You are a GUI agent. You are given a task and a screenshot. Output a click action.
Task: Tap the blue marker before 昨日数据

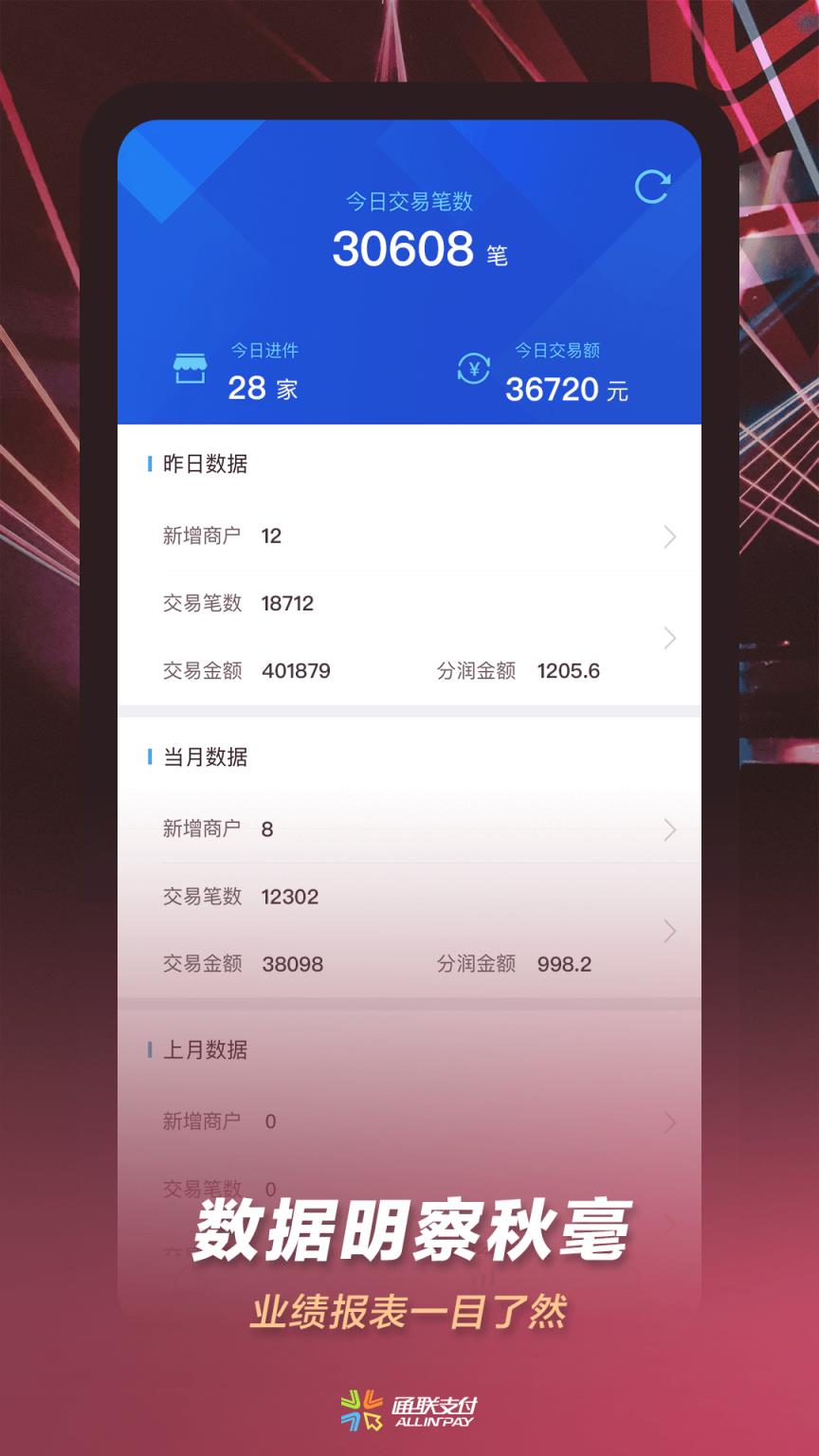click(152, 464)
